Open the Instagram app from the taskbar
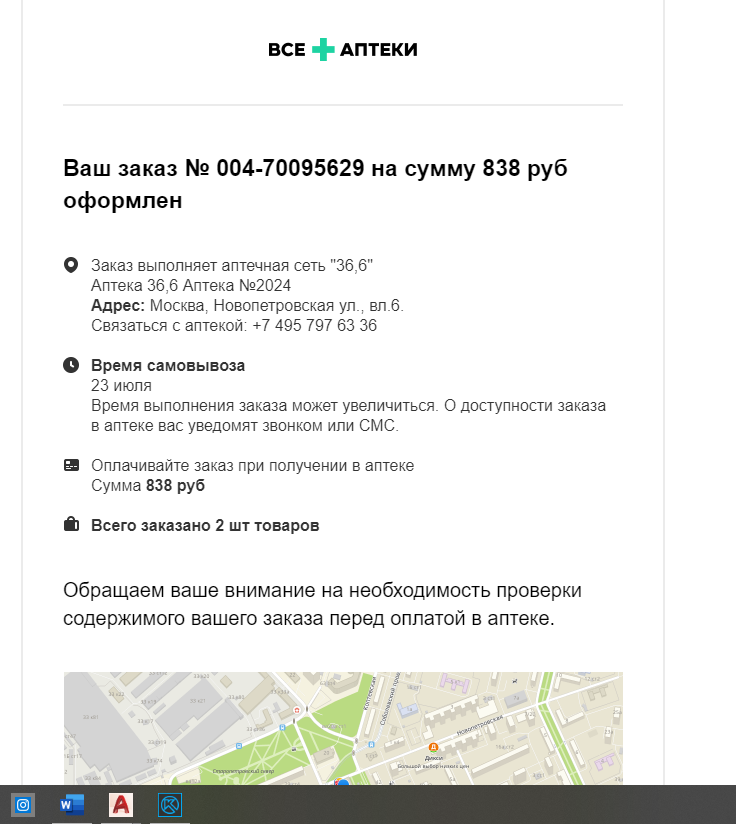Image resolution: width=736 pixels, height=824 pixels. point(23,805)
